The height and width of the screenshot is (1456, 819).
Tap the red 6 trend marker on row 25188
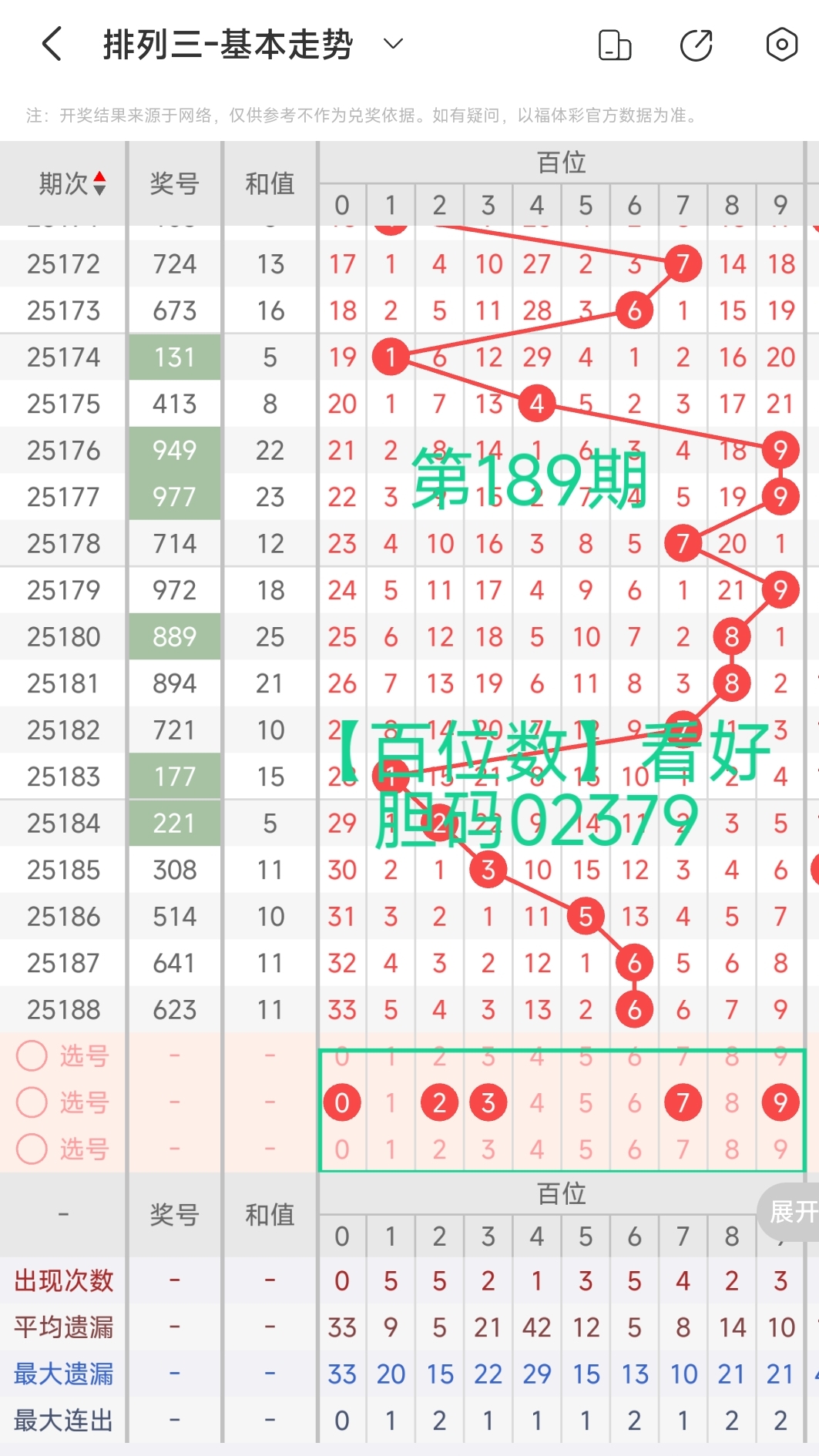[x=634, y=1008]
